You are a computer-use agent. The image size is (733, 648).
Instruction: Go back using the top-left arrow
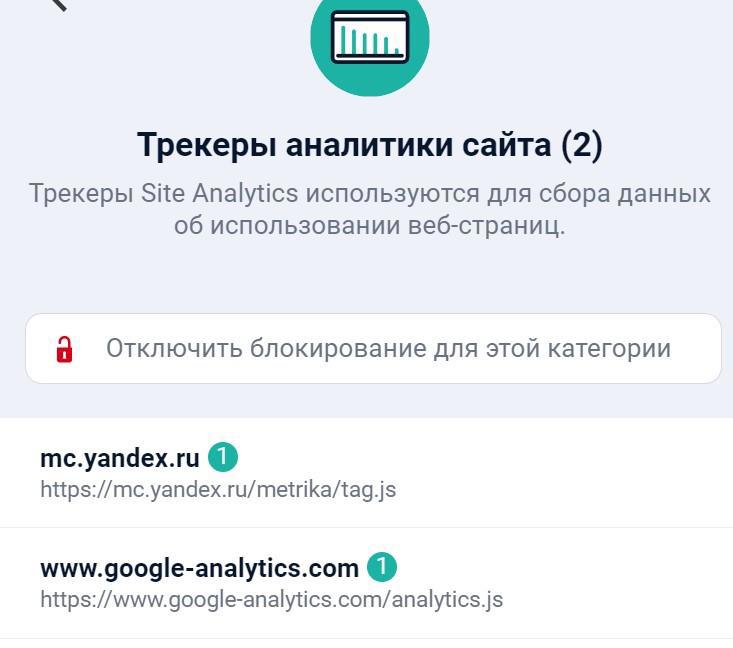coord(58,4)
